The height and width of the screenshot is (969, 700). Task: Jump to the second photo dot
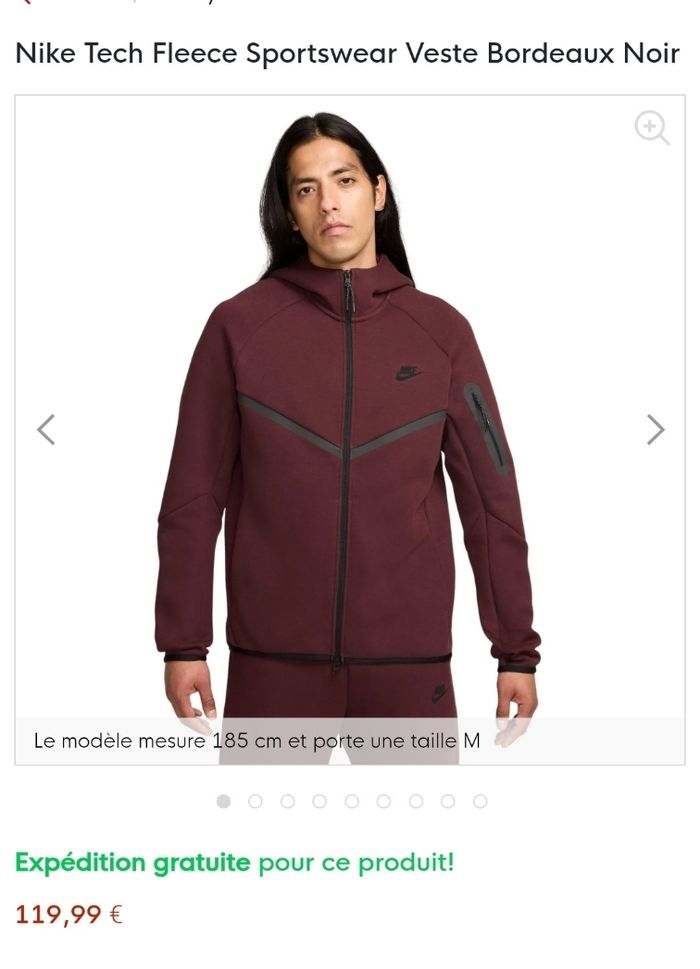pos(255,801)
